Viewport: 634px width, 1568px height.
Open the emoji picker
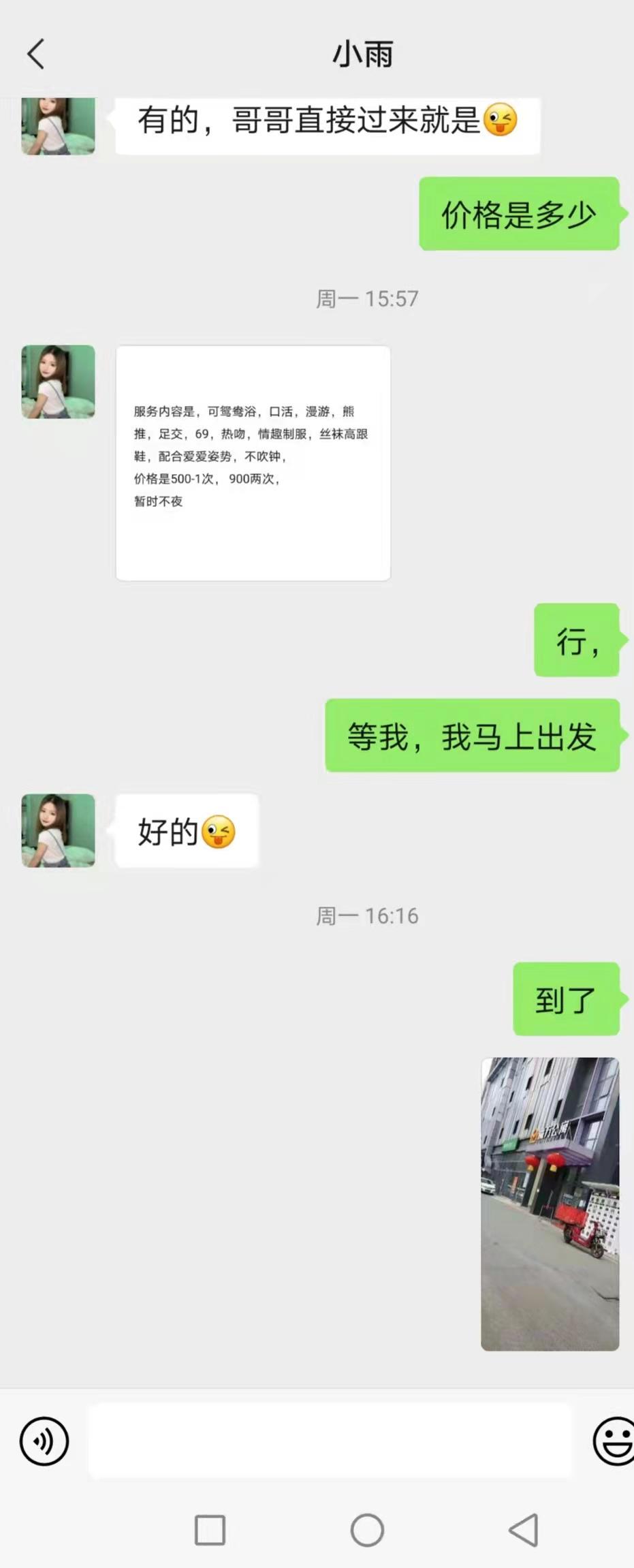[x=613, y=1440]
